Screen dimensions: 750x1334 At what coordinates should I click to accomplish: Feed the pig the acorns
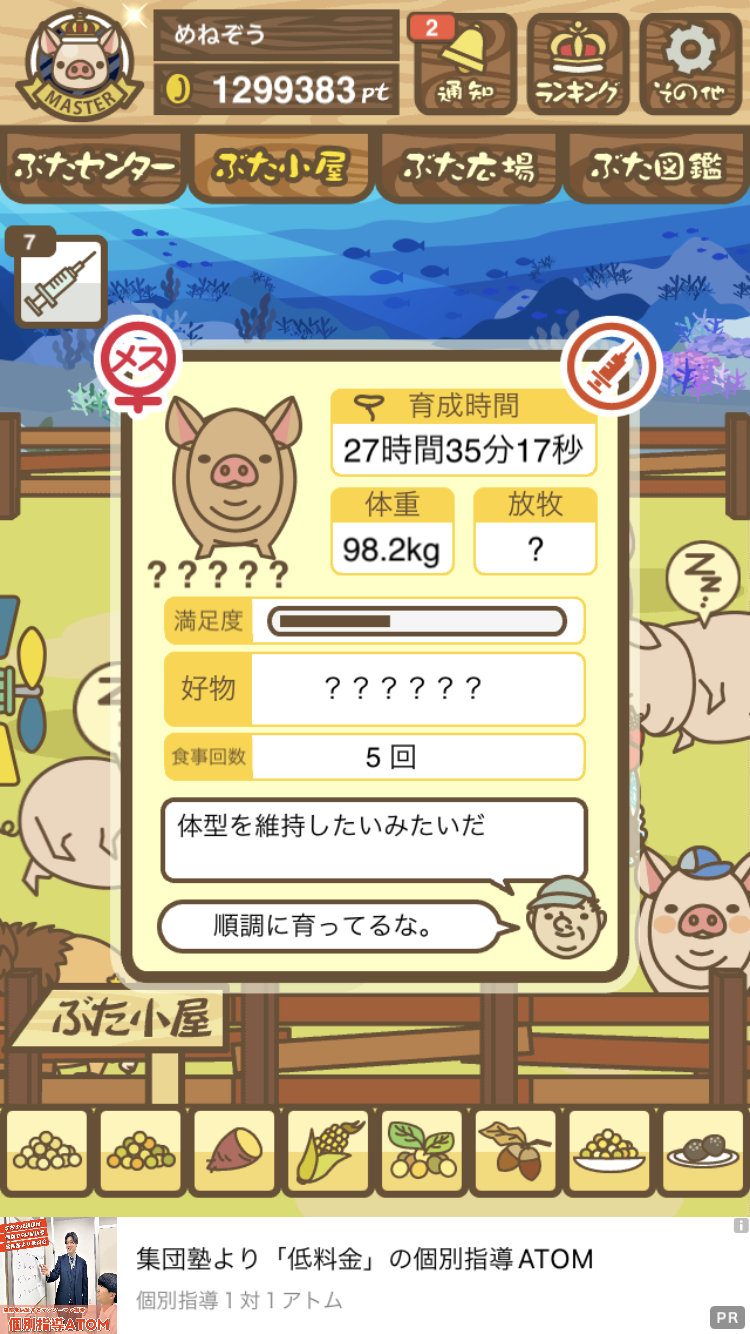click(x=514, y=1151)
